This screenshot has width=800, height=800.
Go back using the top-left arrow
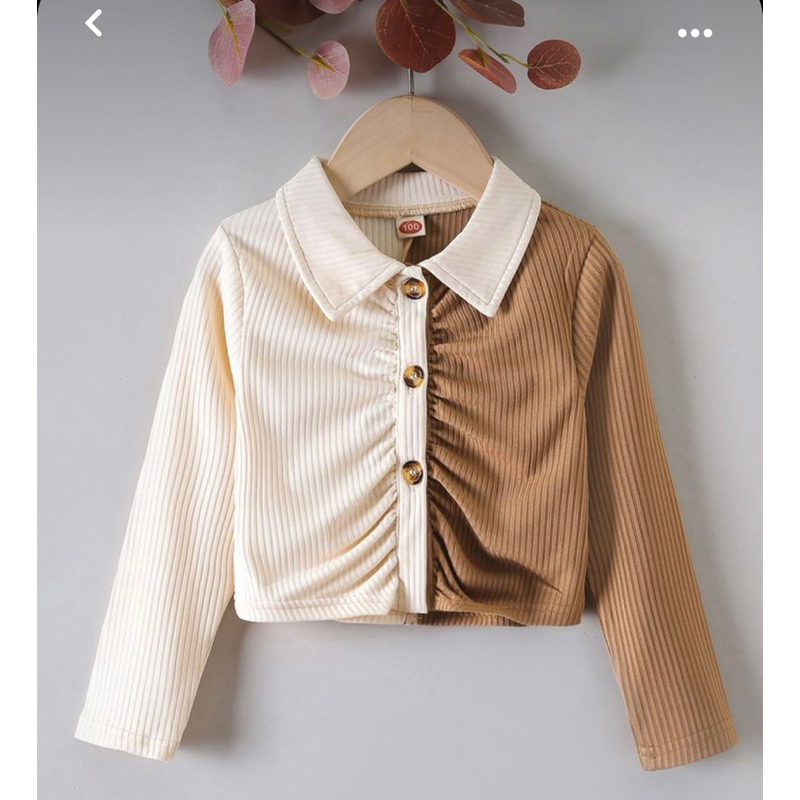[x=94, y=23]
